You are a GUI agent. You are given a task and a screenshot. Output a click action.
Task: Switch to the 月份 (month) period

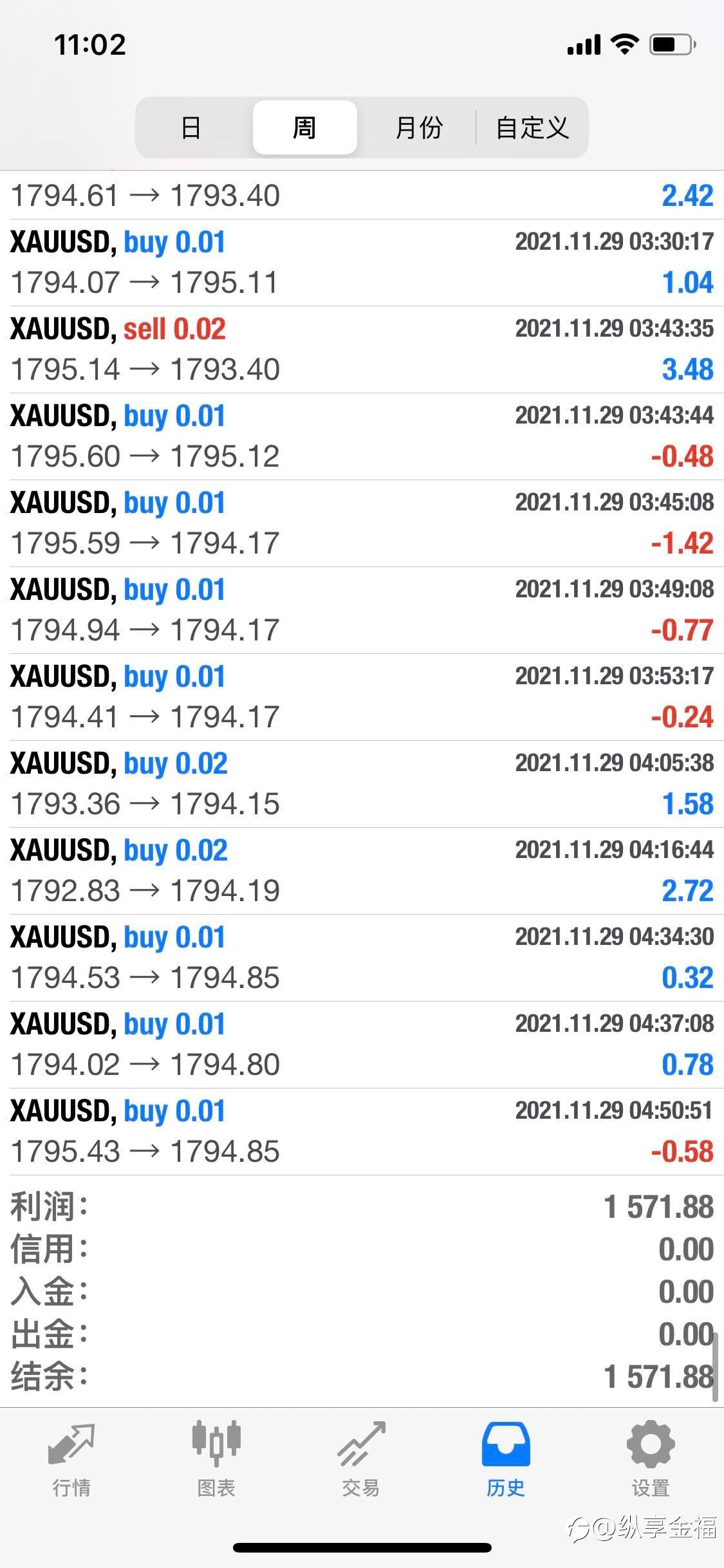pyautogui.click(x=418, y=127)
